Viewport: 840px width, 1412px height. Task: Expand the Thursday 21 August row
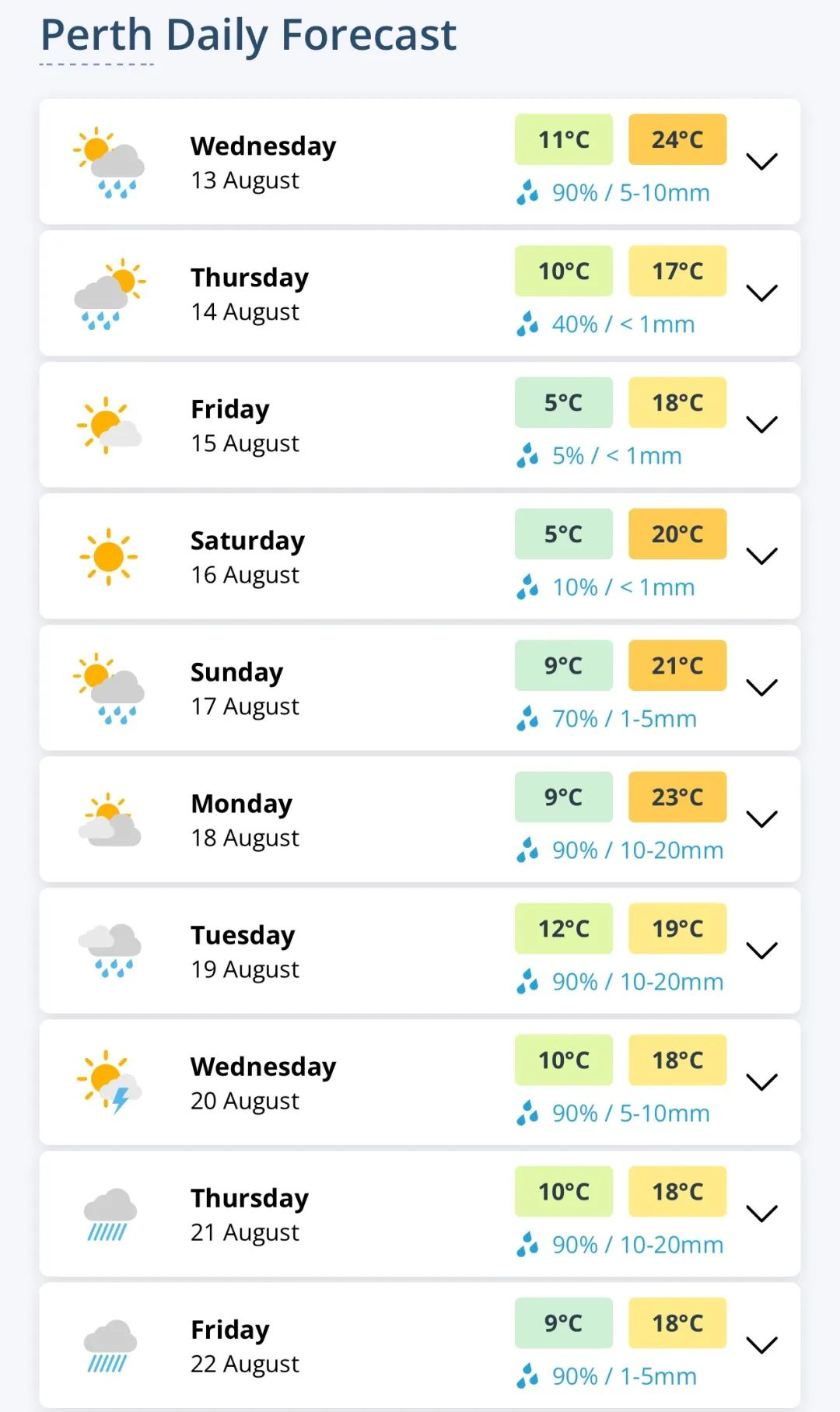click(x=761, y=1214)
